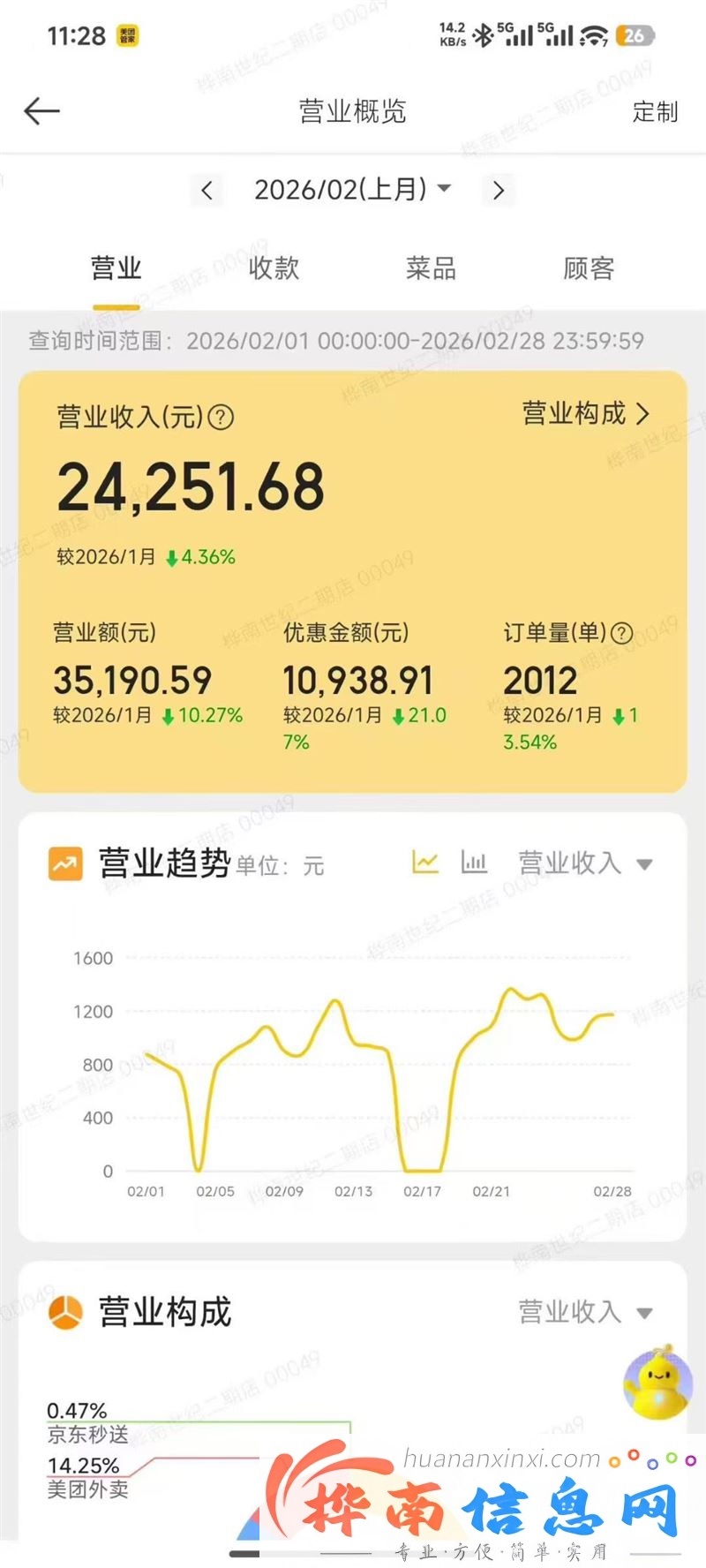
Task: Select the bar chart view icon
Action: coord(474,862)
